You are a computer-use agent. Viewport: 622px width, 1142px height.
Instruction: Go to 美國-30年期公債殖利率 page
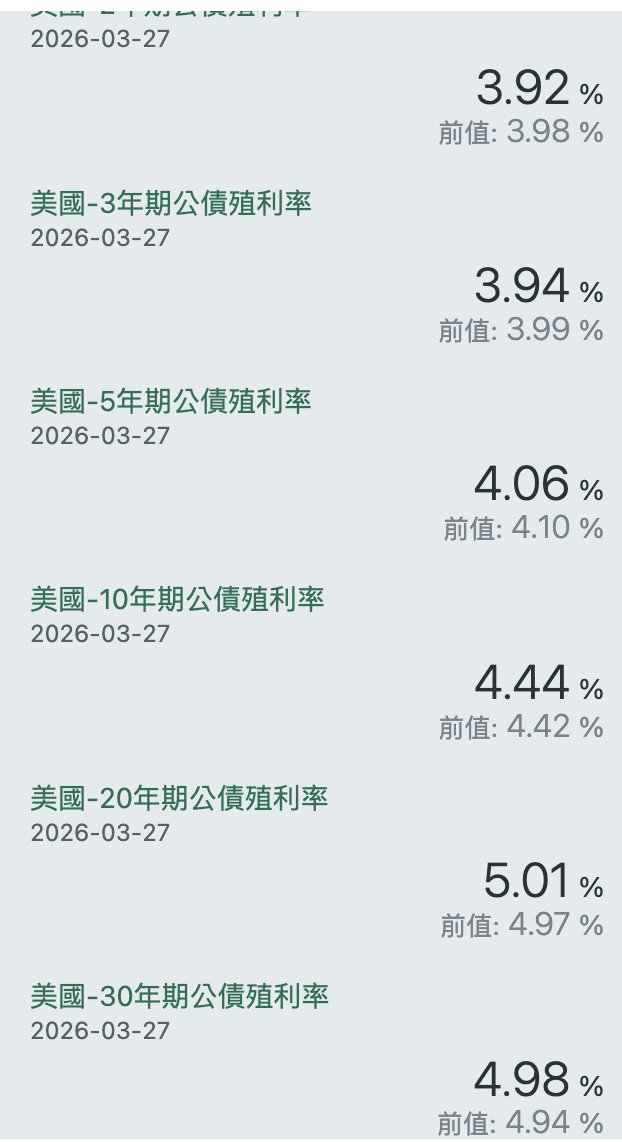(x=179, y=997)
